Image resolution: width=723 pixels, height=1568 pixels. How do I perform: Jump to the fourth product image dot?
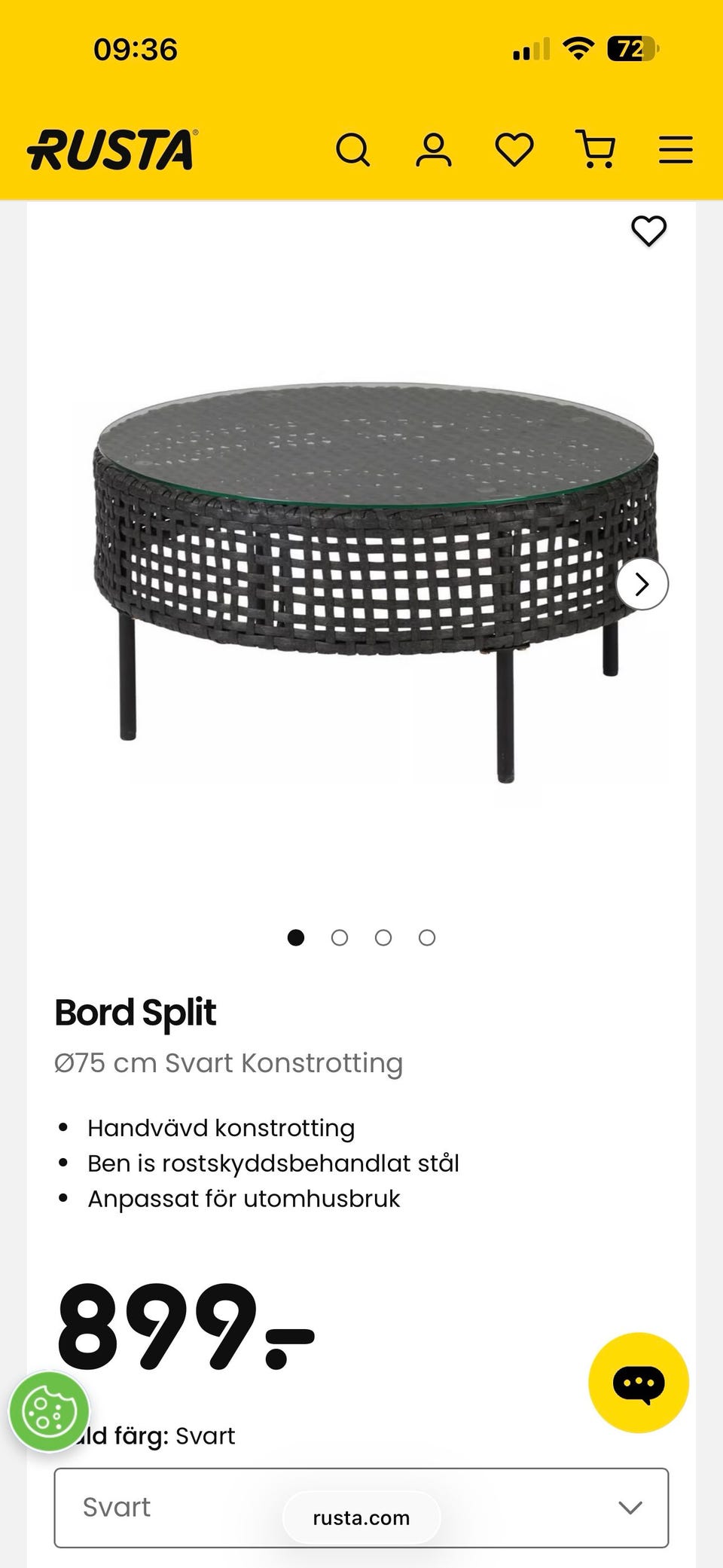pos(427,937)
